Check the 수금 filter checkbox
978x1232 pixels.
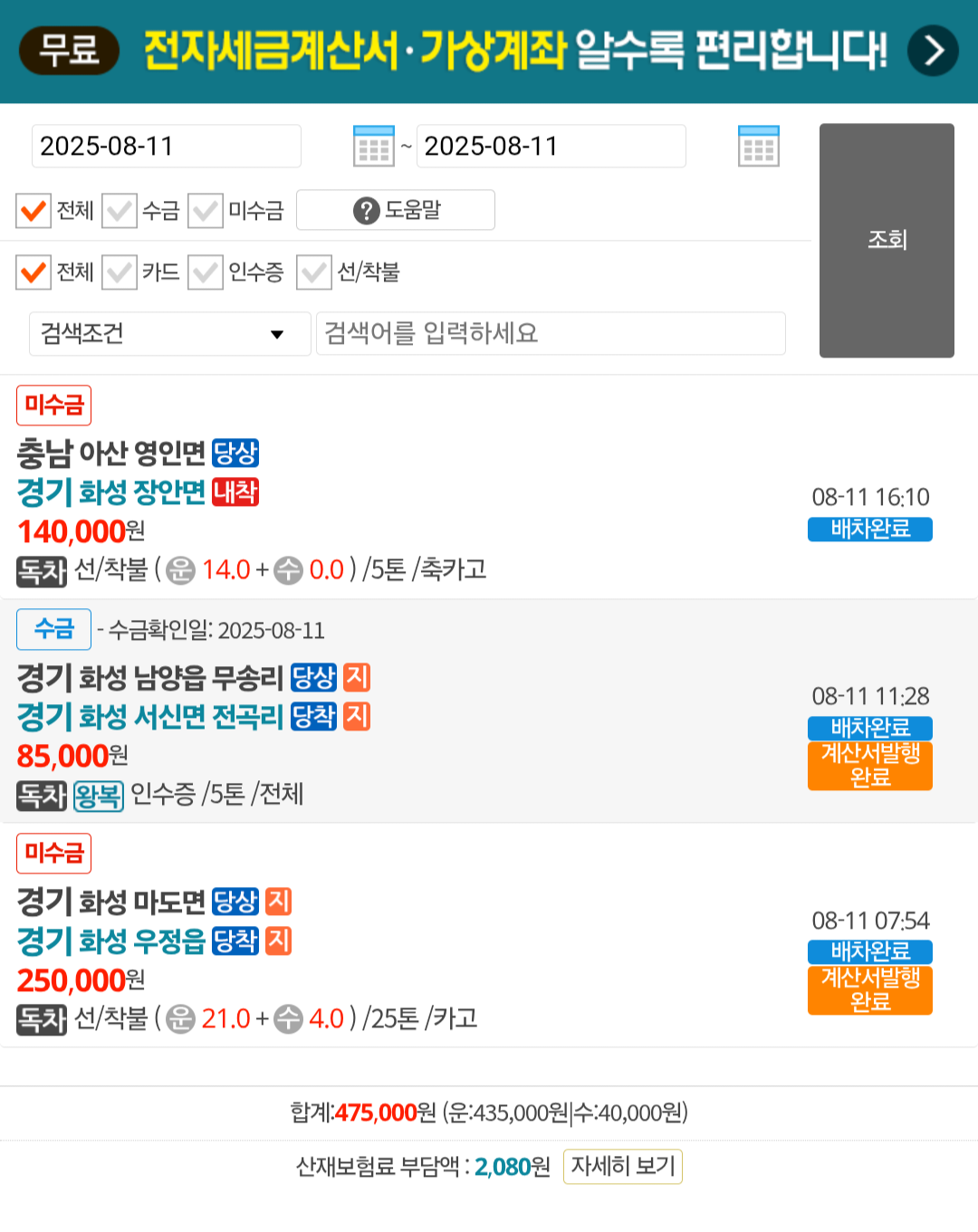(120, 211)
